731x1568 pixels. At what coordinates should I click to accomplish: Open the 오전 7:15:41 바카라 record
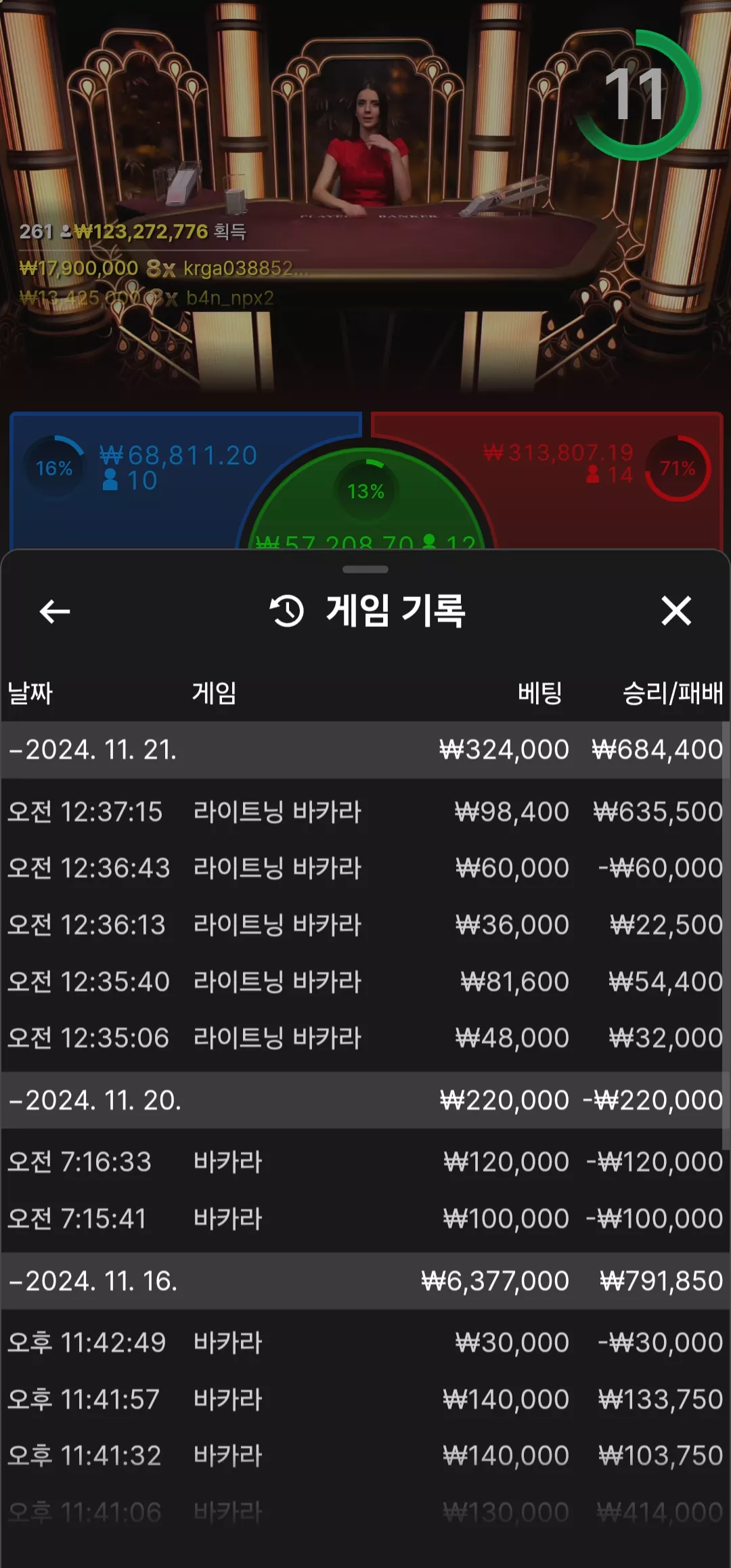365,1219
